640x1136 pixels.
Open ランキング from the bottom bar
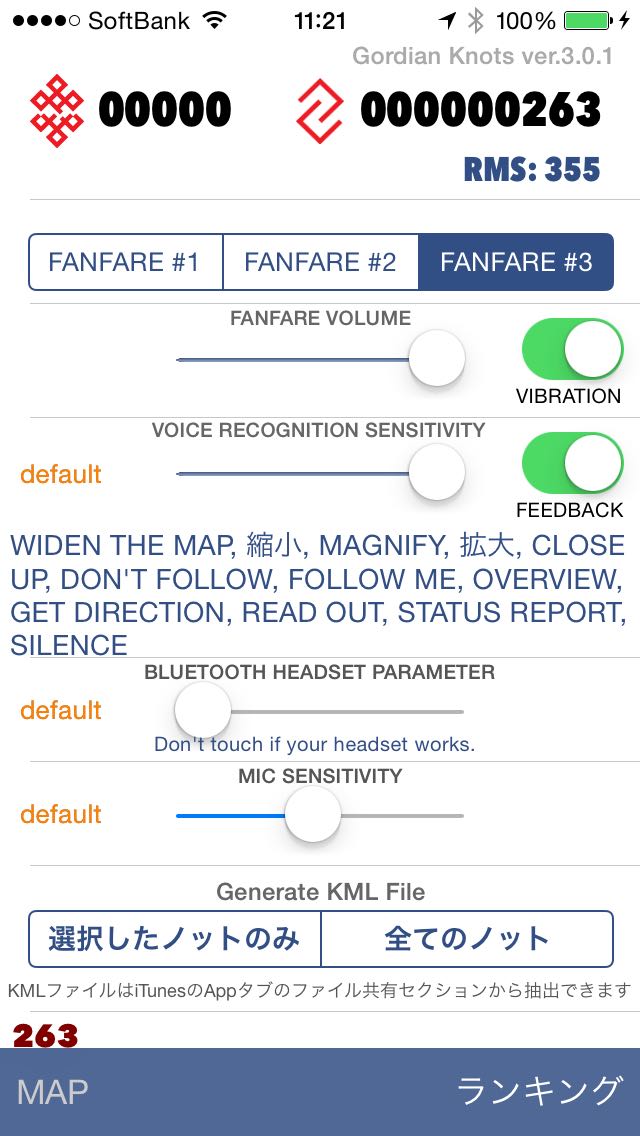coord(539,1091)
